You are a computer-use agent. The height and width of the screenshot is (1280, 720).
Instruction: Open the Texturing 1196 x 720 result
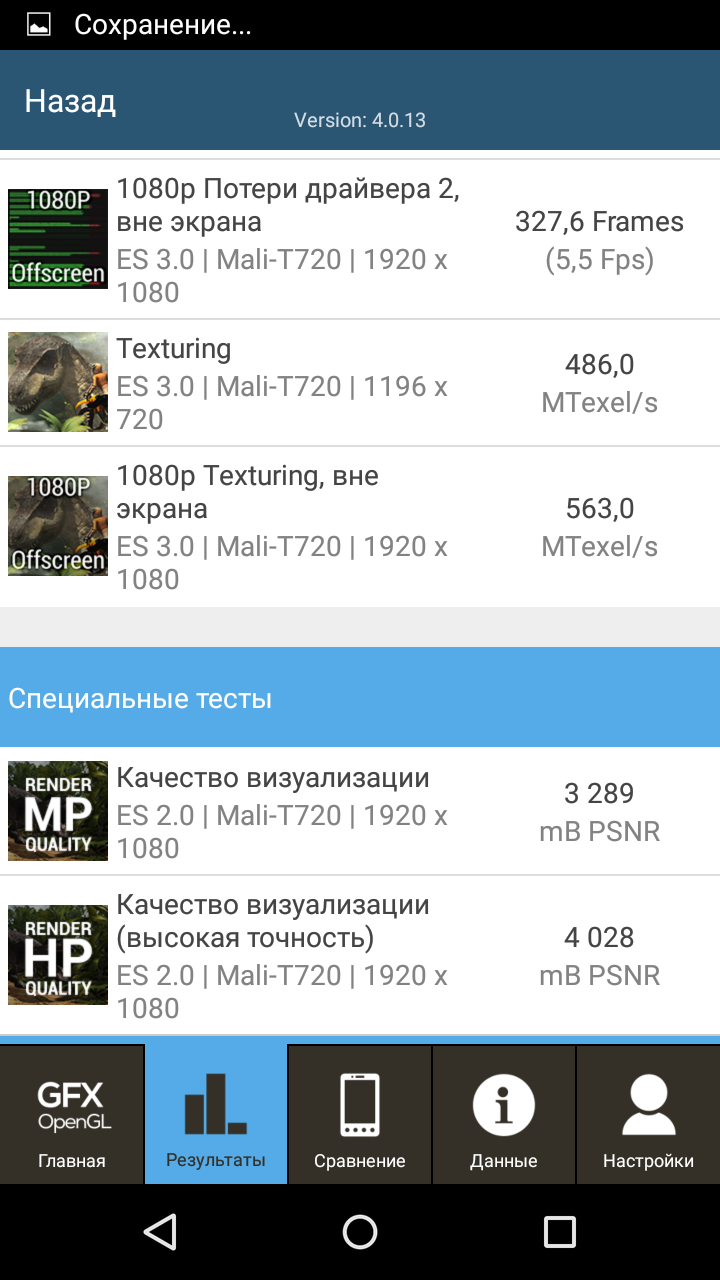(360, 383)
